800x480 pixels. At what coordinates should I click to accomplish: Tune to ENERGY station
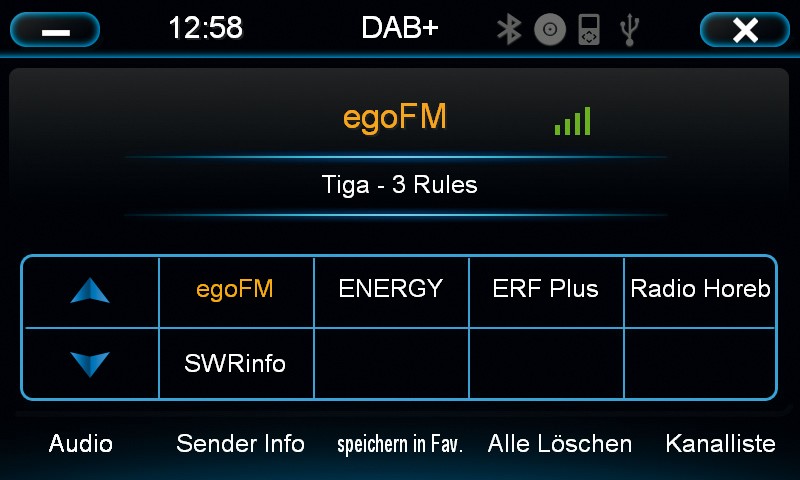point(391,290)
